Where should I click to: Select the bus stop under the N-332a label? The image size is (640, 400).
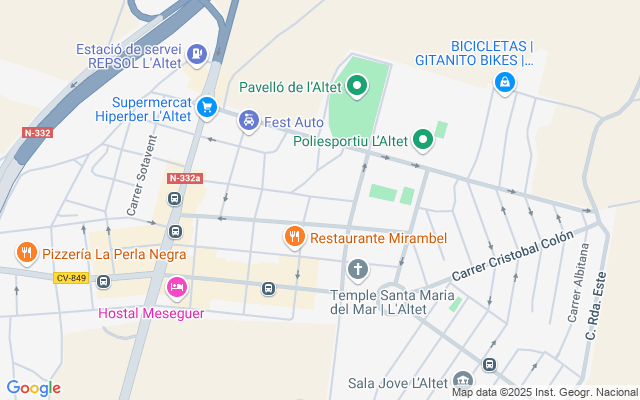pyautogui.click(x=174, y=199)
